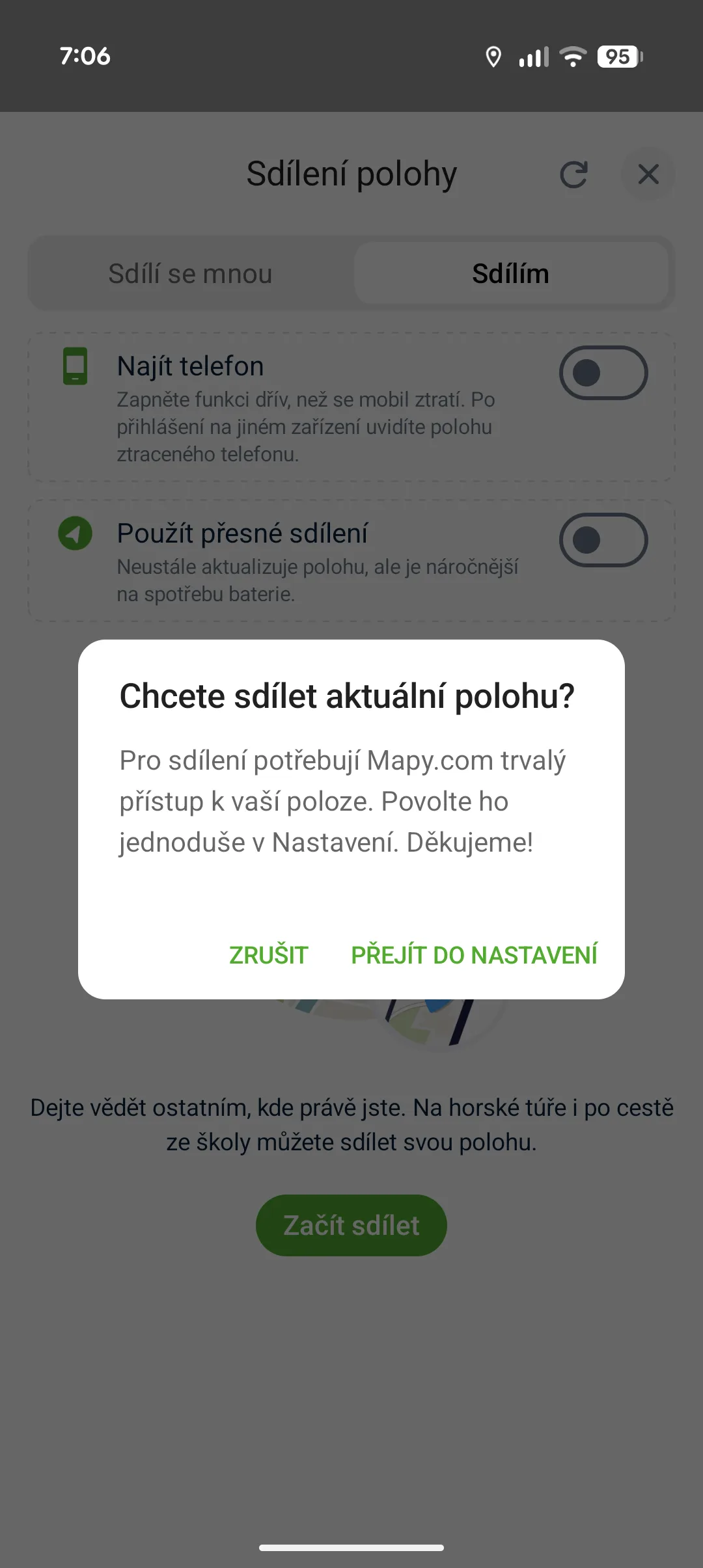Close the Sdílení polohy screen
Image resolution: width=703 pixels, height=1568 pixels.
tap(648, 174)
